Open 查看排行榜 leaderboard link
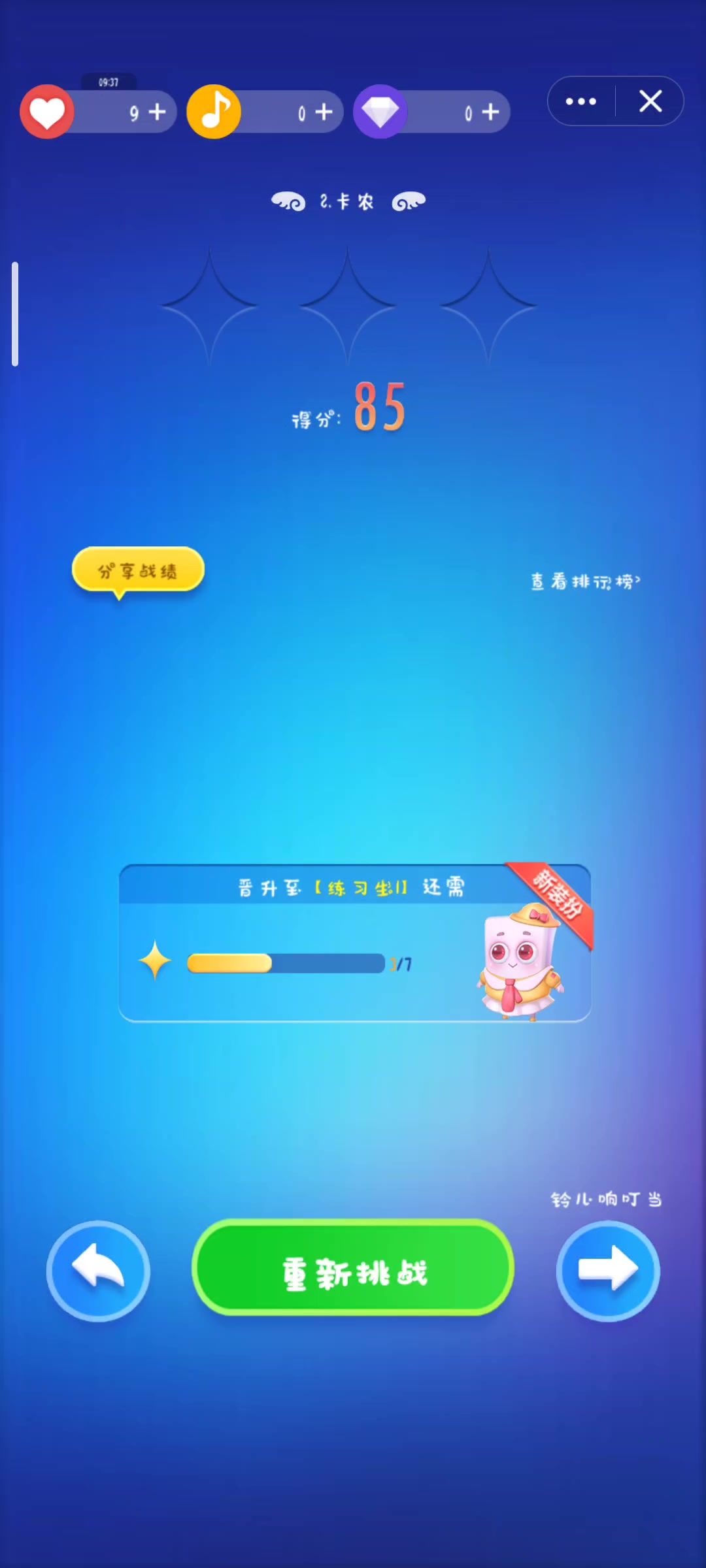The width and height of the screenshot is (706, 1568). coord(585,581)
